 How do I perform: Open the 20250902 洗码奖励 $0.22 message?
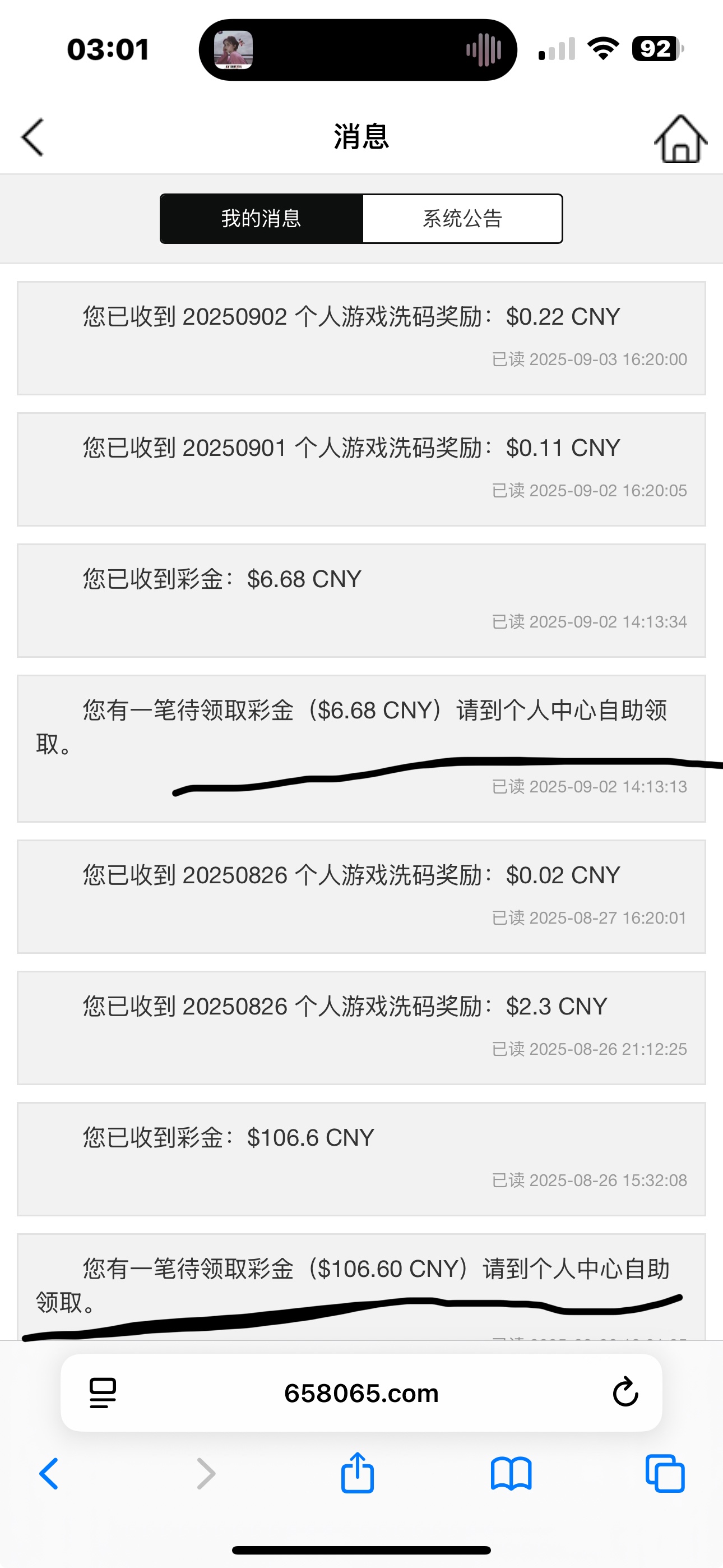tap(361, 338)
